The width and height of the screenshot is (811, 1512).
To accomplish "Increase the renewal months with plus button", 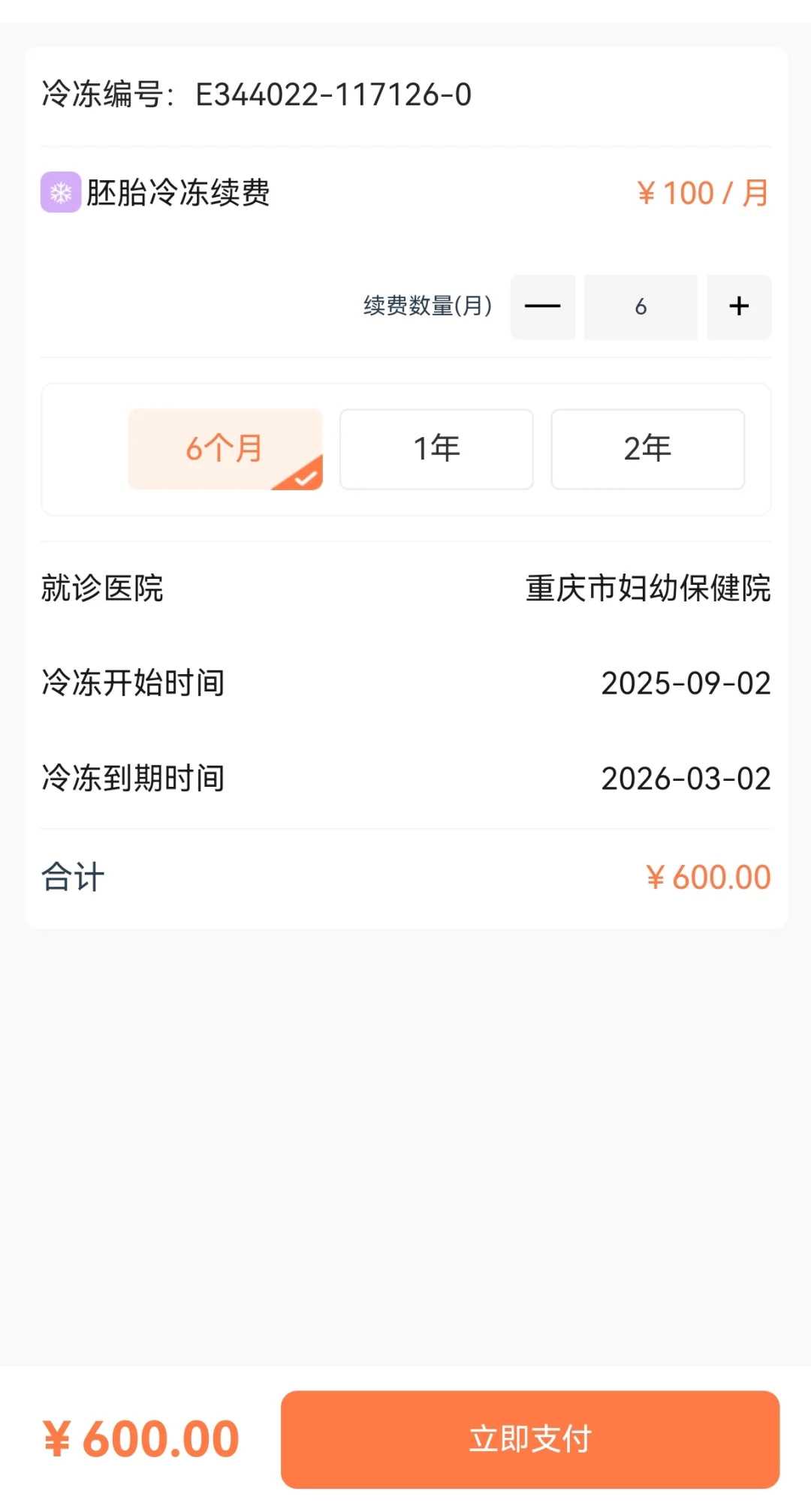I will (x=739, y=306).
